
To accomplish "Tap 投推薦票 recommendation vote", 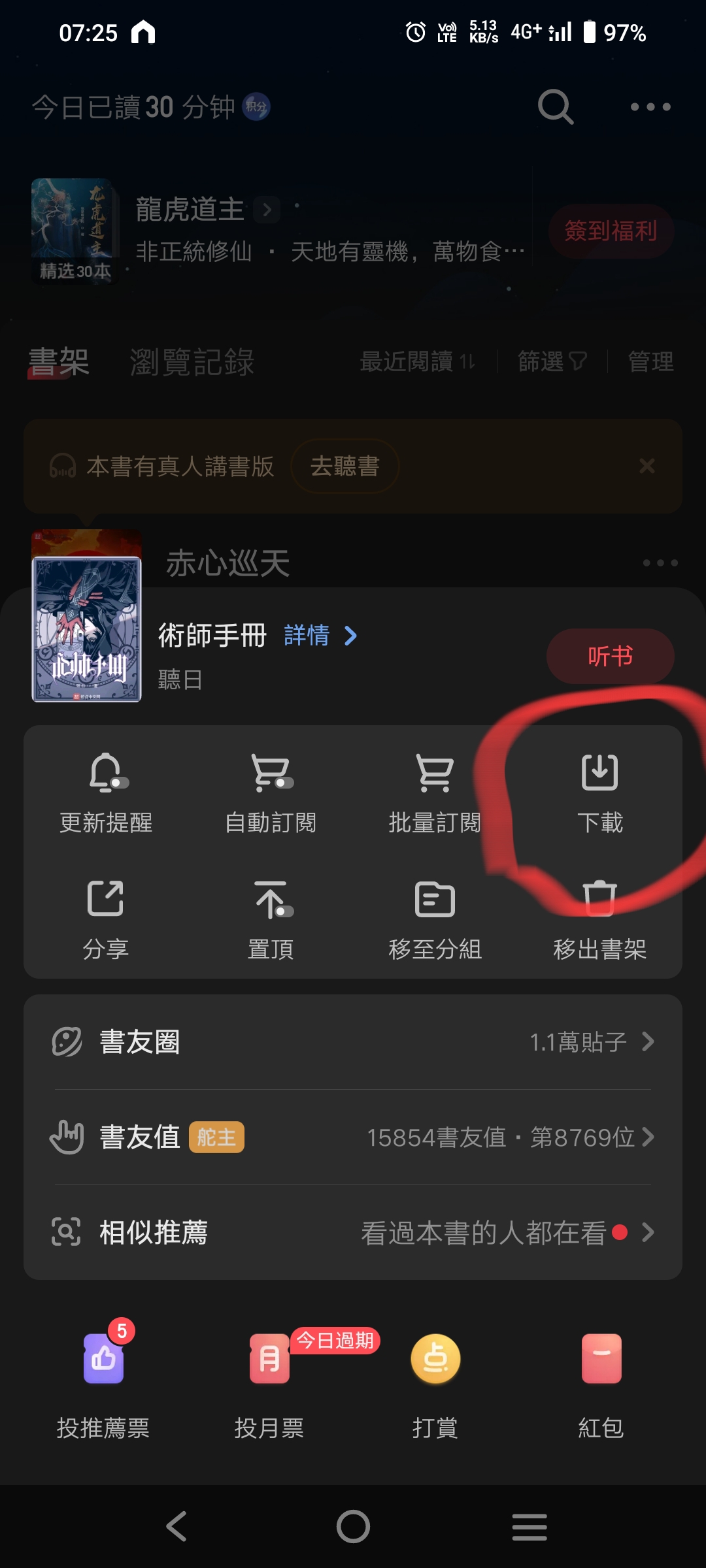I will coord(103,1379).
